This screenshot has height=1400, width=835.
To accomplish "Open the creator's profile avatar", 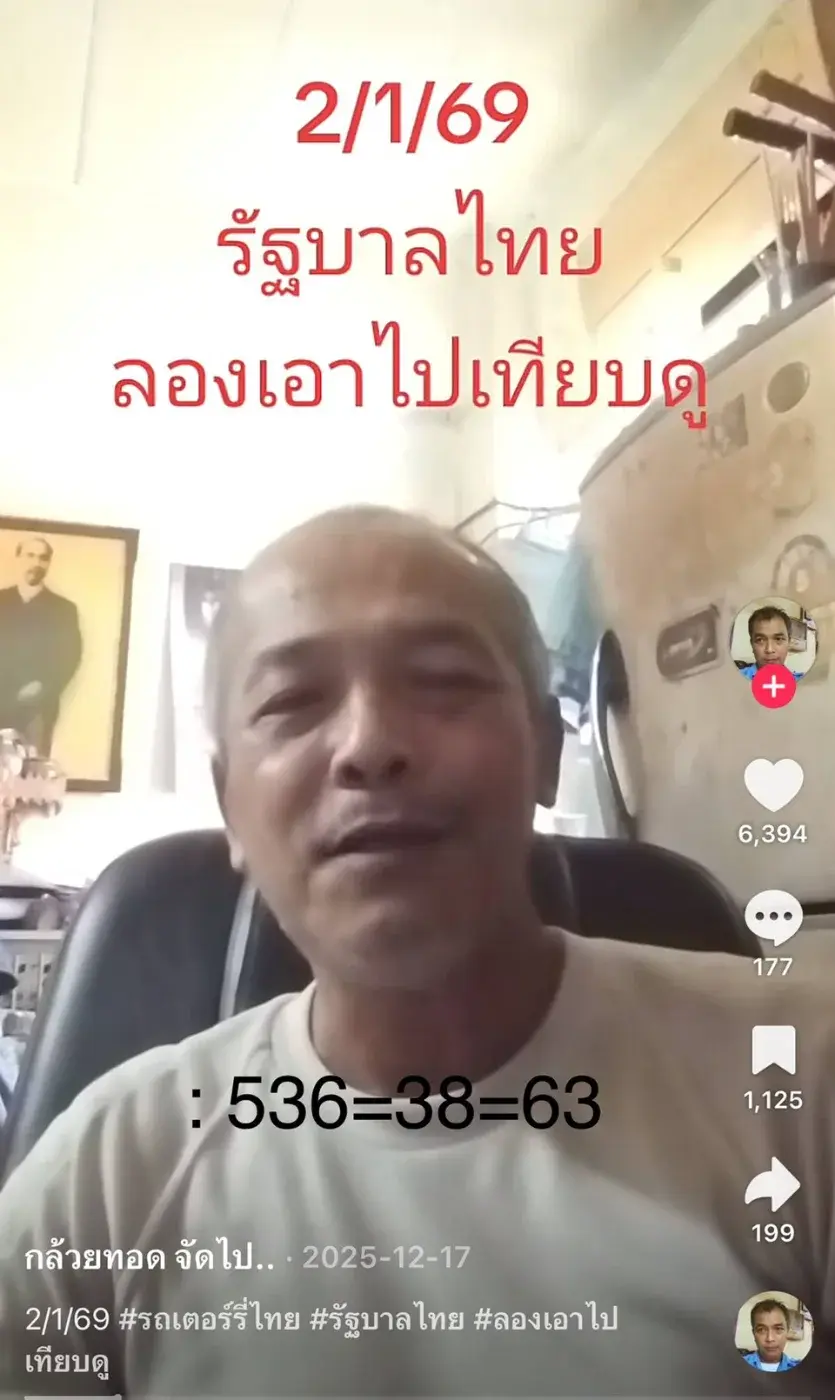I will tap(773, 638).
